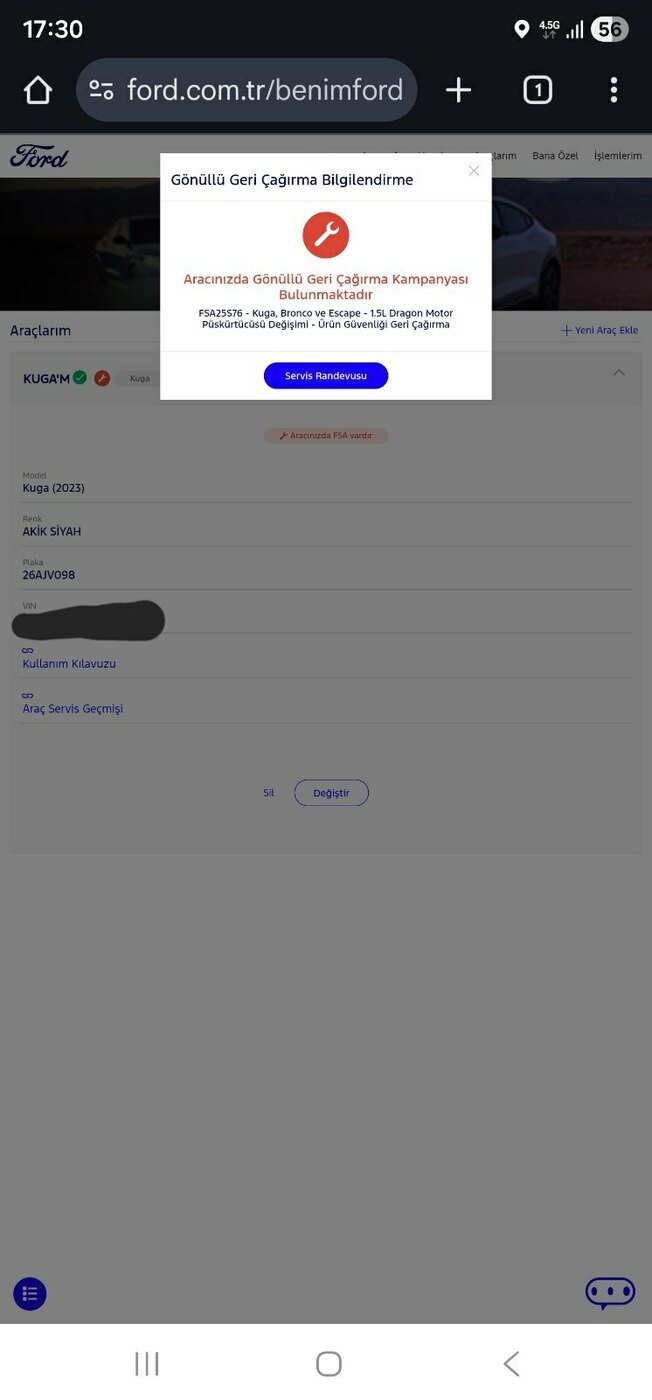The width and height of the screenshot is (652, 1400).
Task: Open the İşlemlerim menu
Action: 617,156
